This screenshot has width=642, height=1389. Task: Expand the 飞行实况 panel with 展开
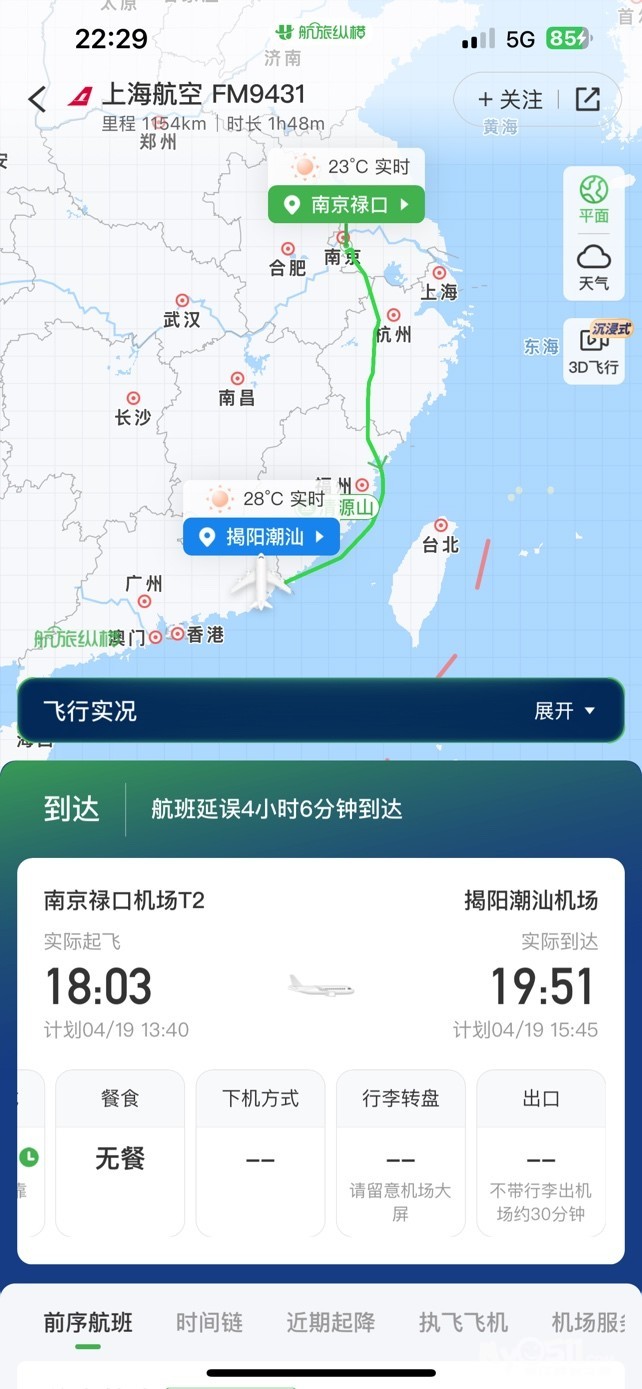[564, 711]
